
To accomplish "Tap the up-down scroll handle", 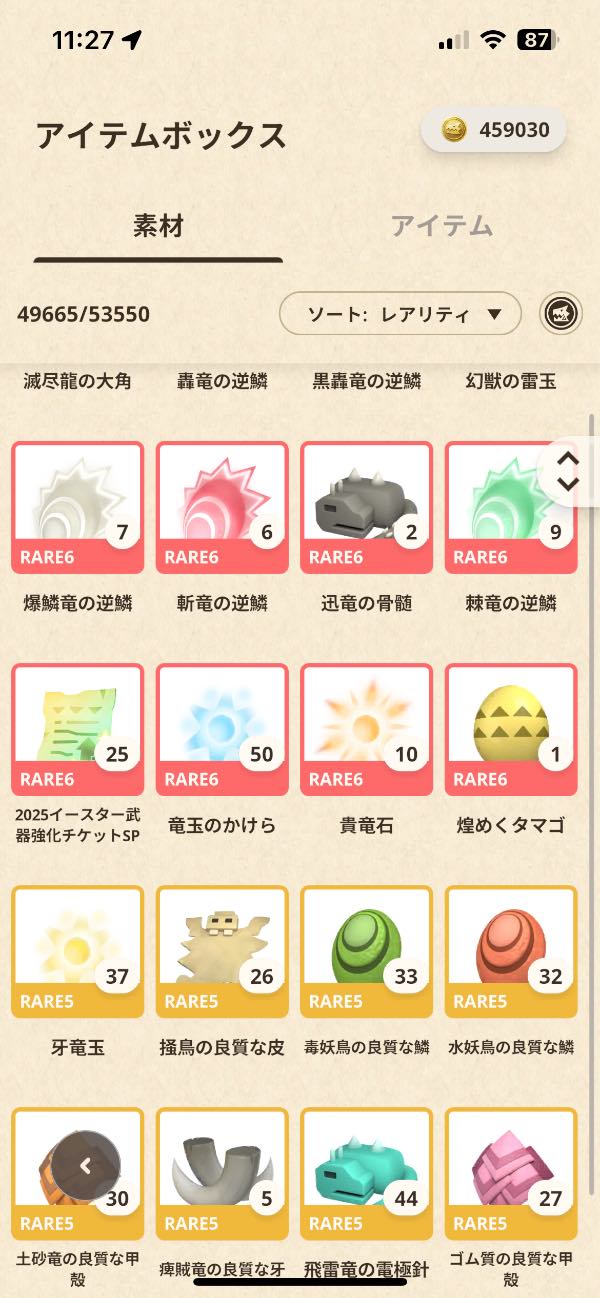I will point(567,470).
